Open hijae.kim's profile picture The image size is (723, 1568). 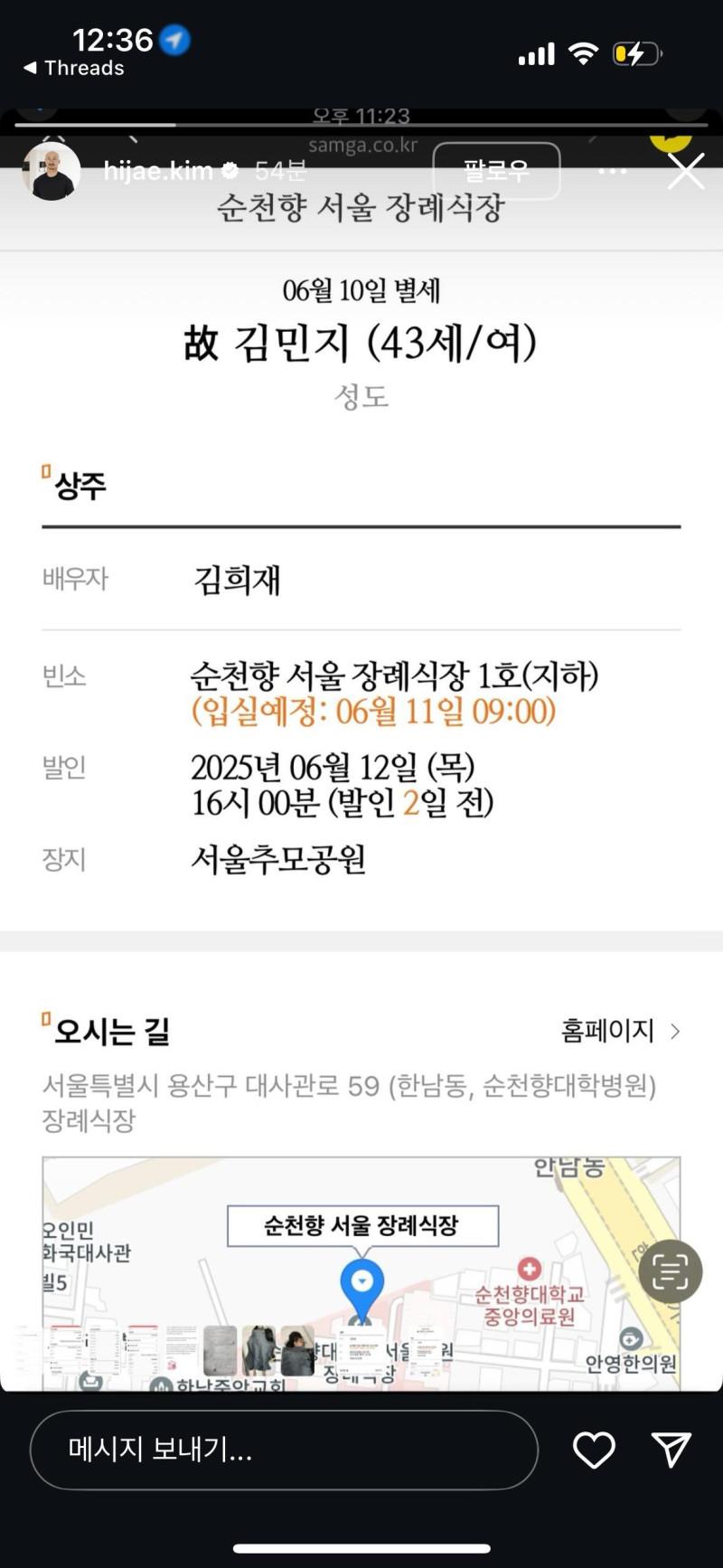click(x=51, y=170)
